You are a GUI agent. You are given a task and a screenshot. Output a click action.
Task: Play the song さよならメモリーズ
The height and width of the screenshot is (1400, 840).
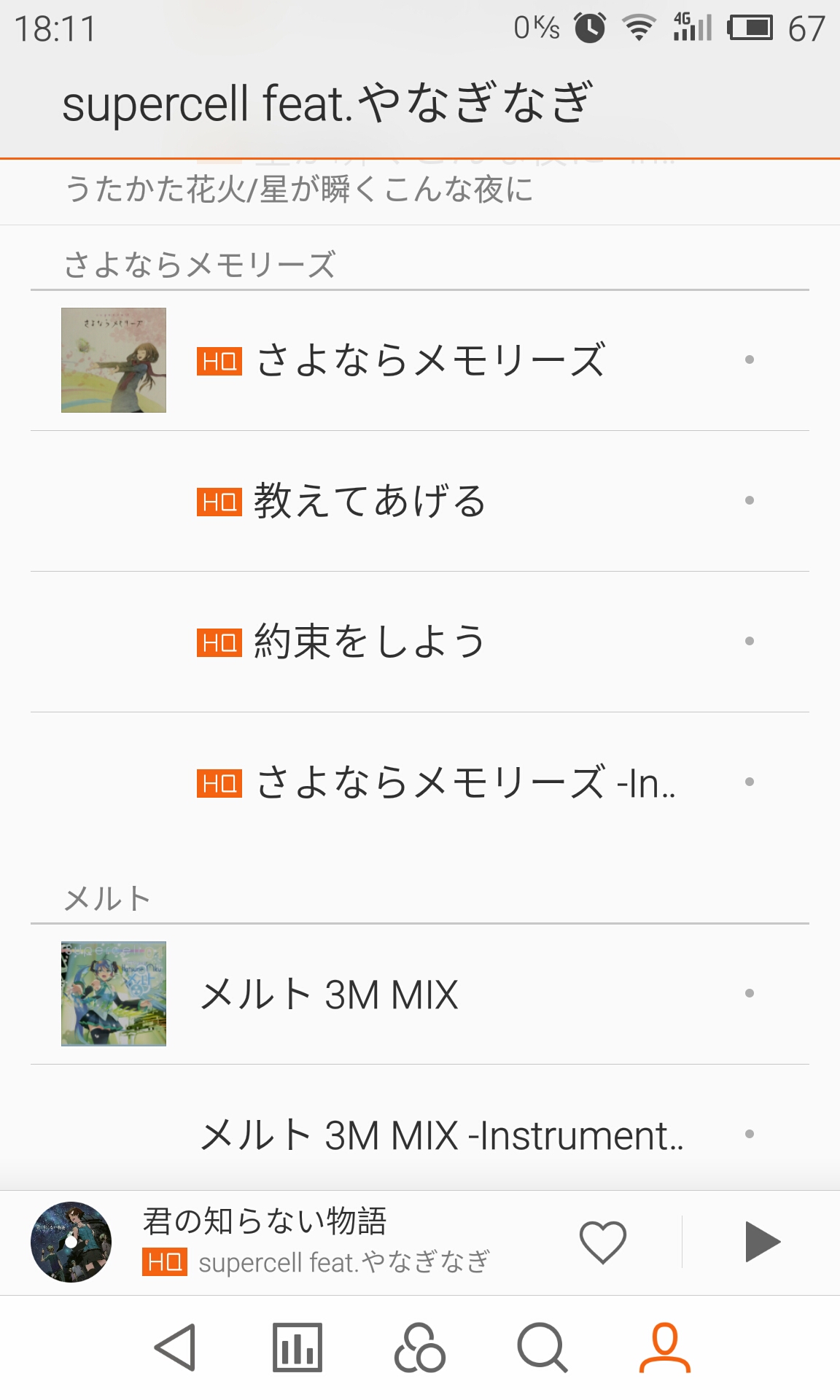point(430,360)
